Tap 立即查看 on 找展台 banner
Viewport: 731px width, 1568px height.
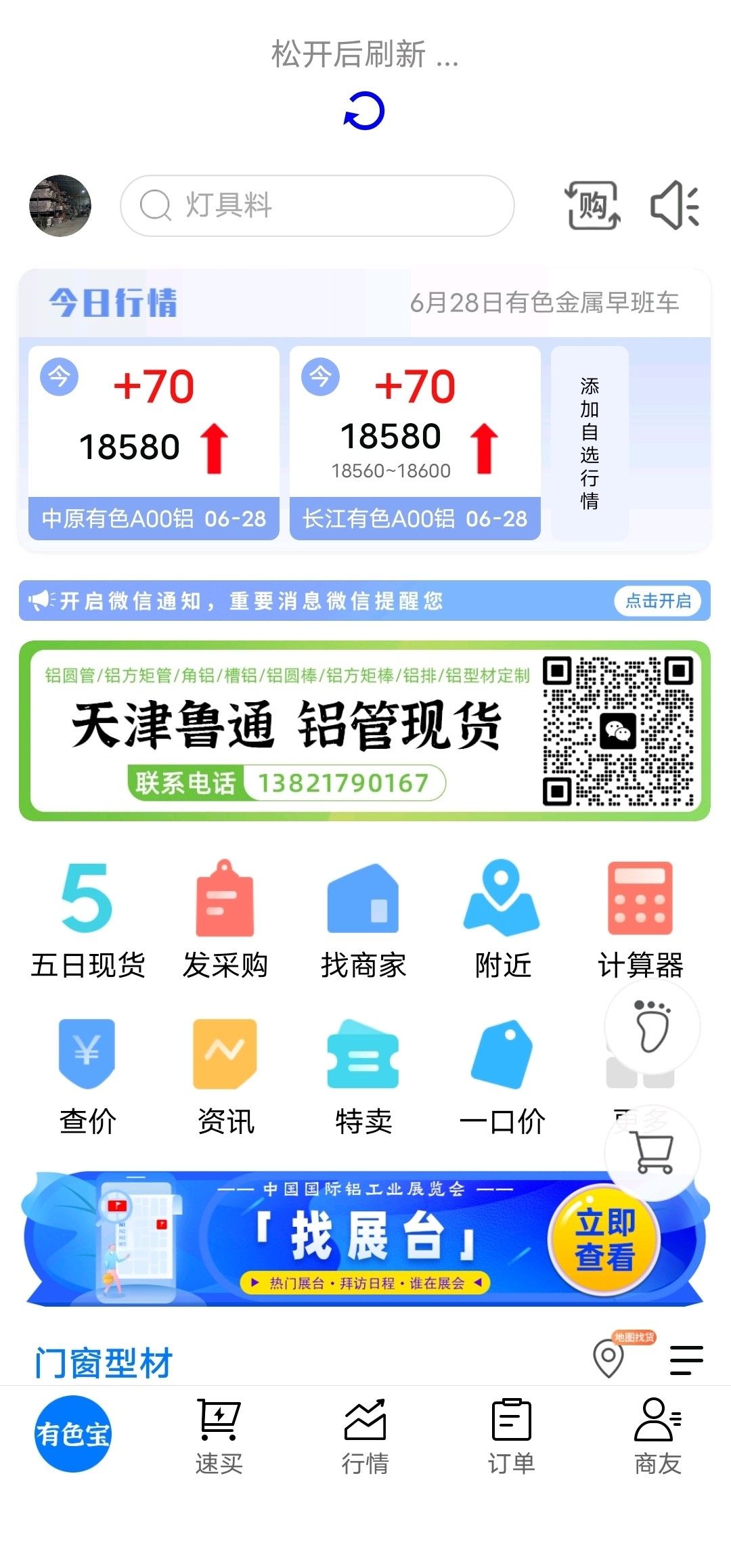[604, 1240]
